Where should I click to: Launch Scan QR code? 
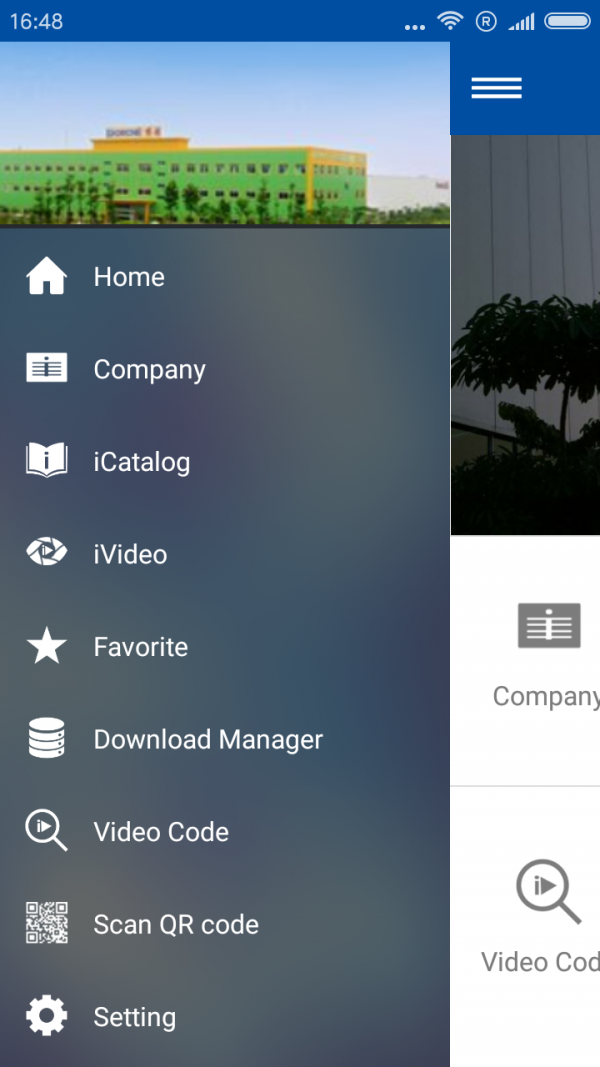(x=175, y=924)
